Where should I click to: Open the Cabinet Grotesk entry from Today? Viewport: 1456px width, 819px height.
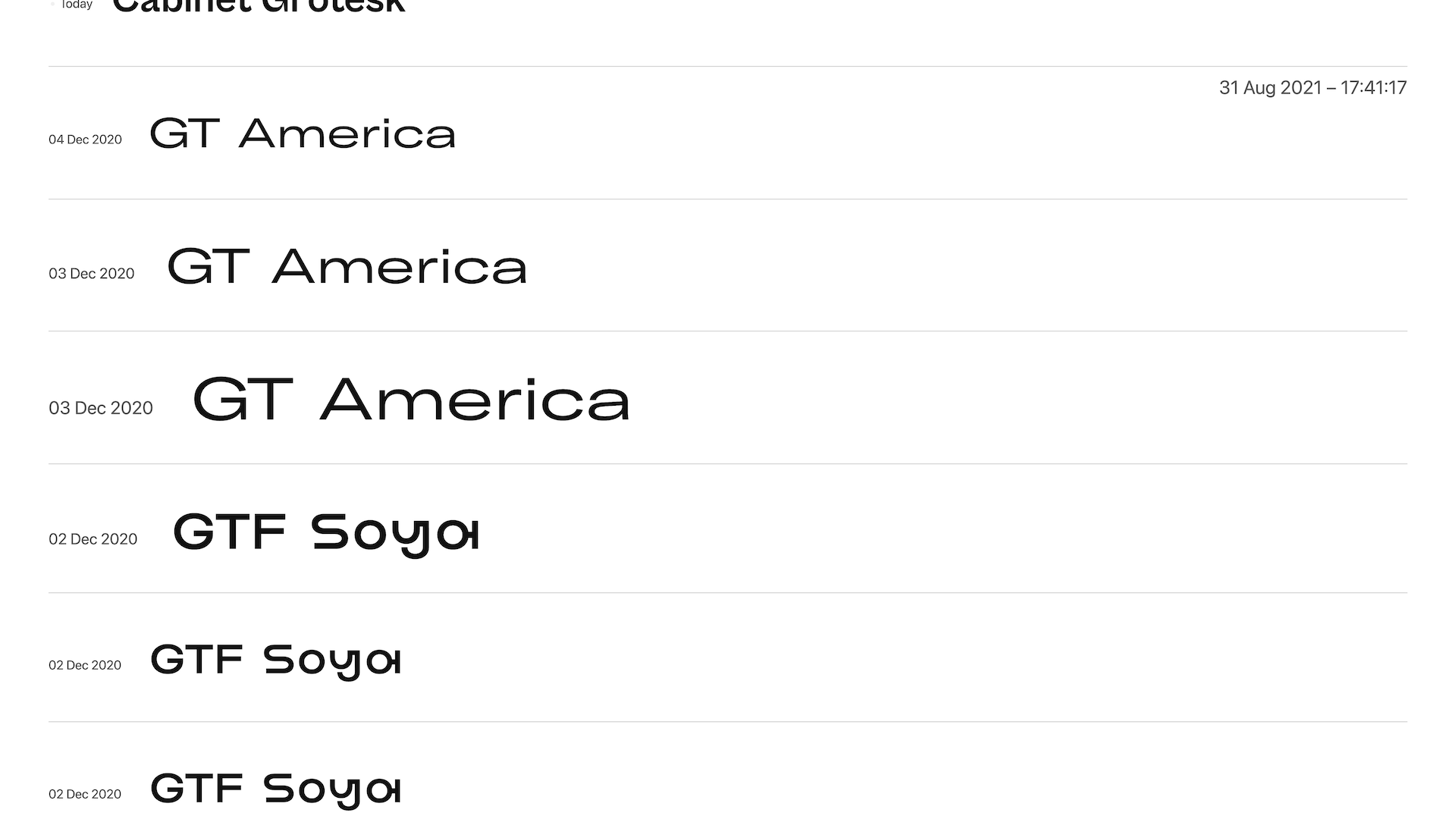pyautogui.click(x=259, y=7)
